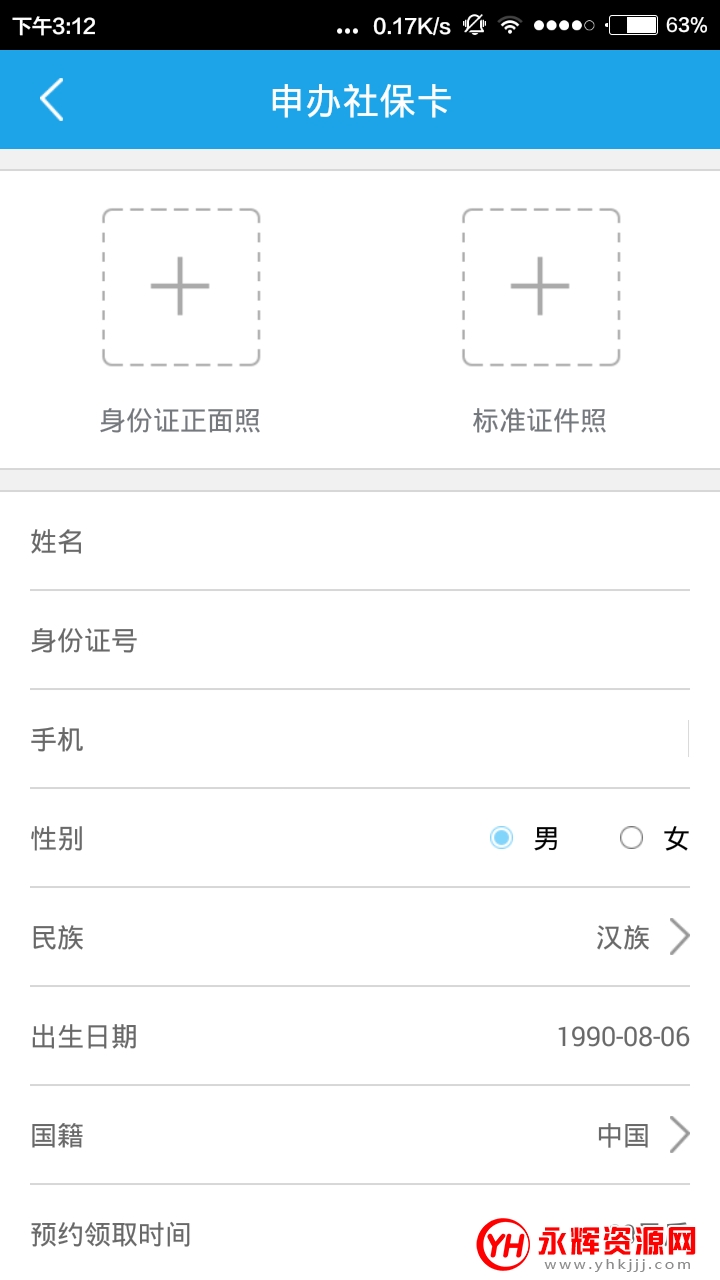
Task: Open the 民族 selector showing 汉族
Action: (640, 938)
